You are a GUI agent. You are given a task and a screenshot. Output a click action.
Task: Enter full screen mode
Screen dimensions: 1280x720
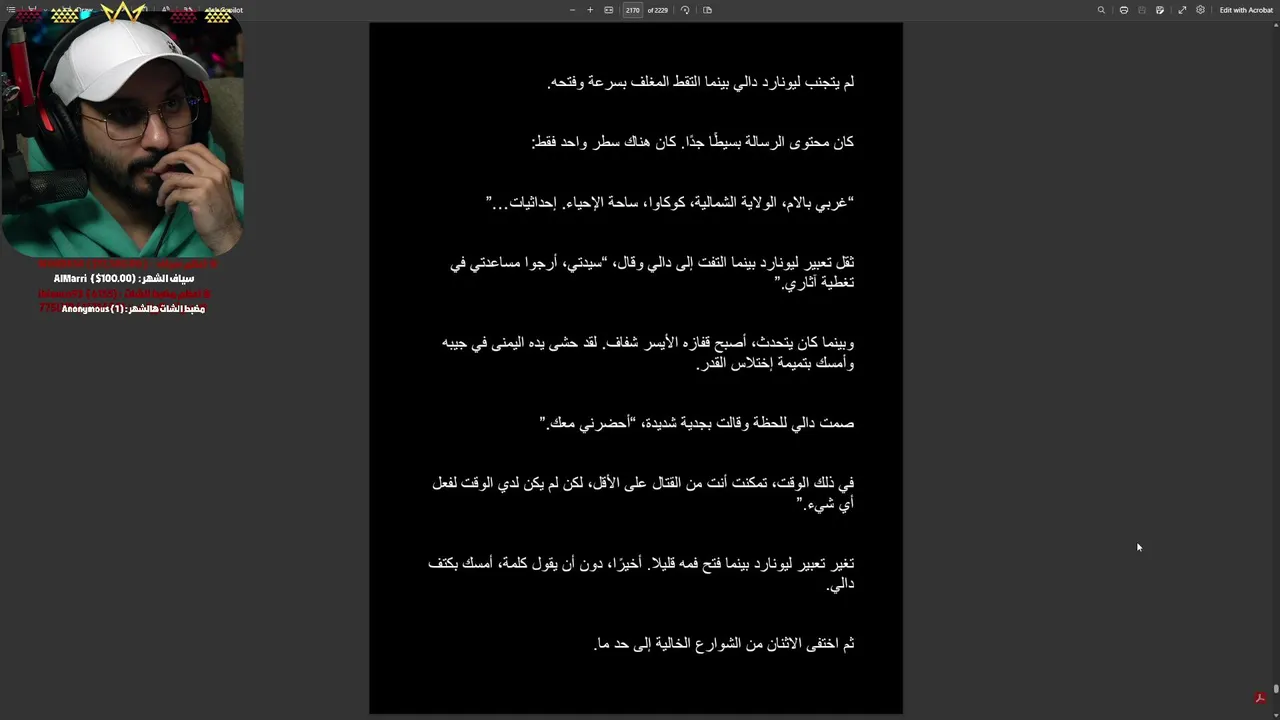(x=1182, y=10)
